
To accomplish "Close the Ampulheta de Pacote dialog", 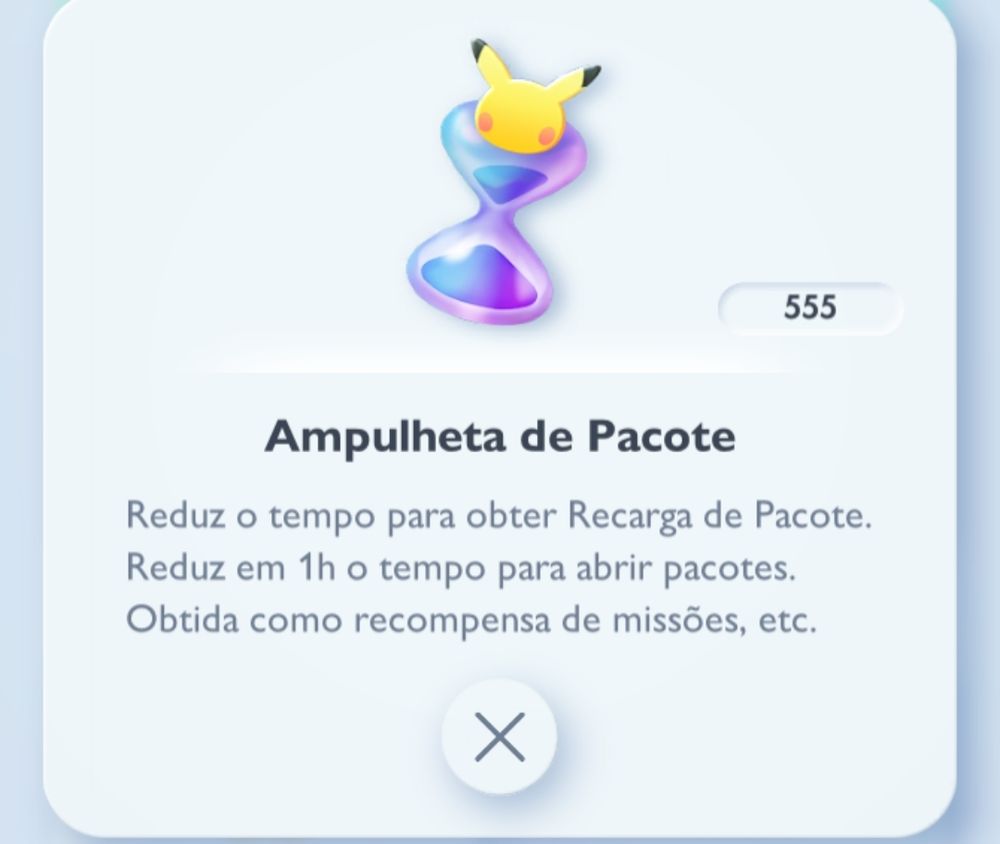I will [x=499, y=737].
